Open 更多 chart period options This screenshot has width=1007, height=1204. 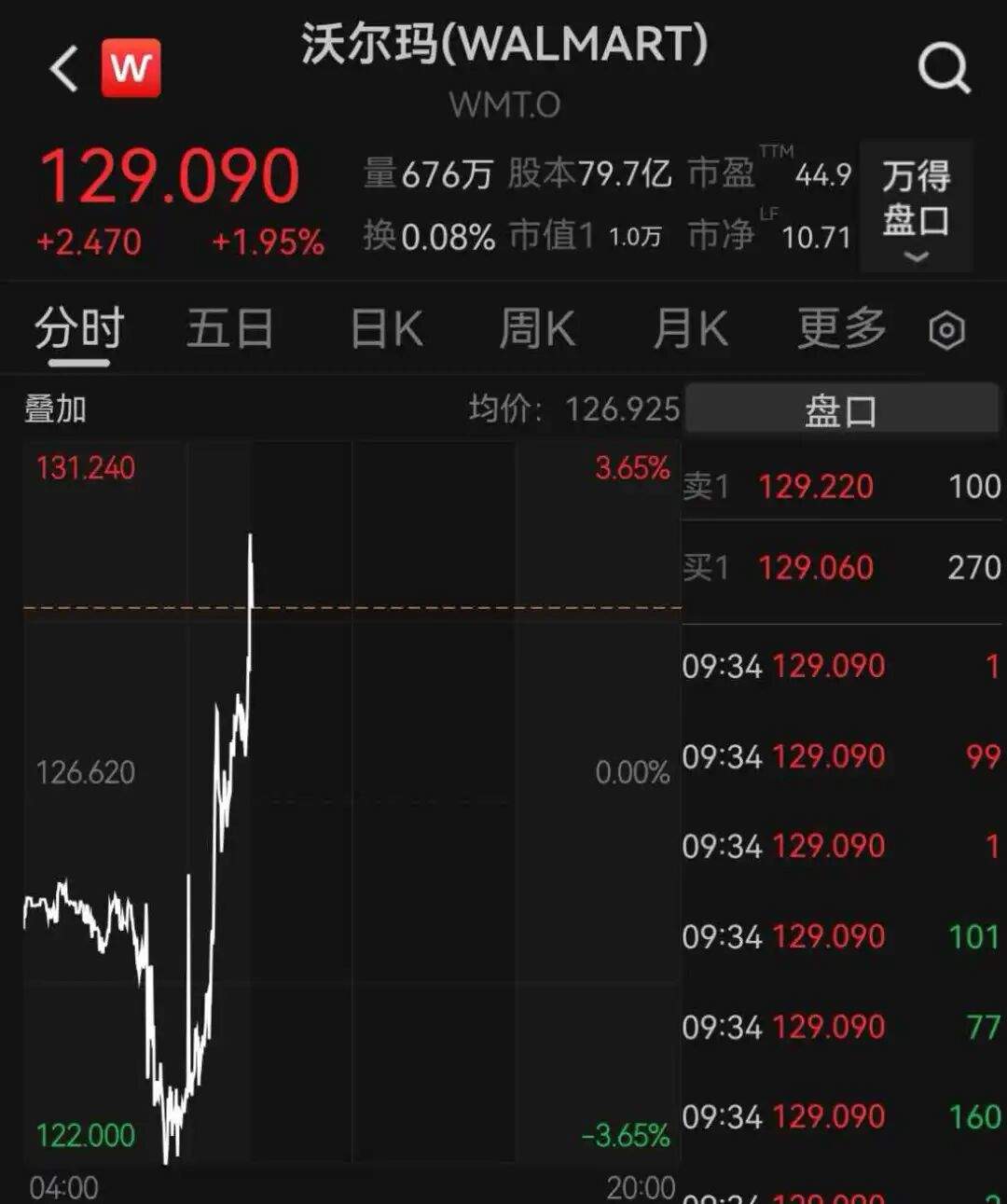(841, 329)
